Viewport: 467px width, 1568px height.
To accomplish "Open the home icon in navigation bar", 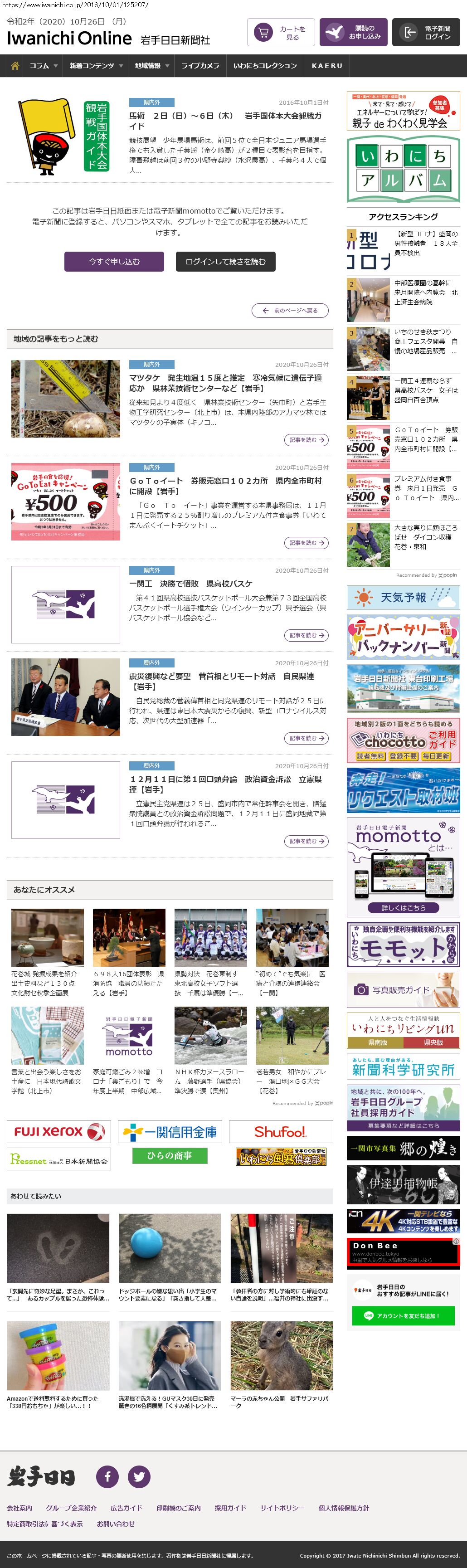I will (15, 66).
